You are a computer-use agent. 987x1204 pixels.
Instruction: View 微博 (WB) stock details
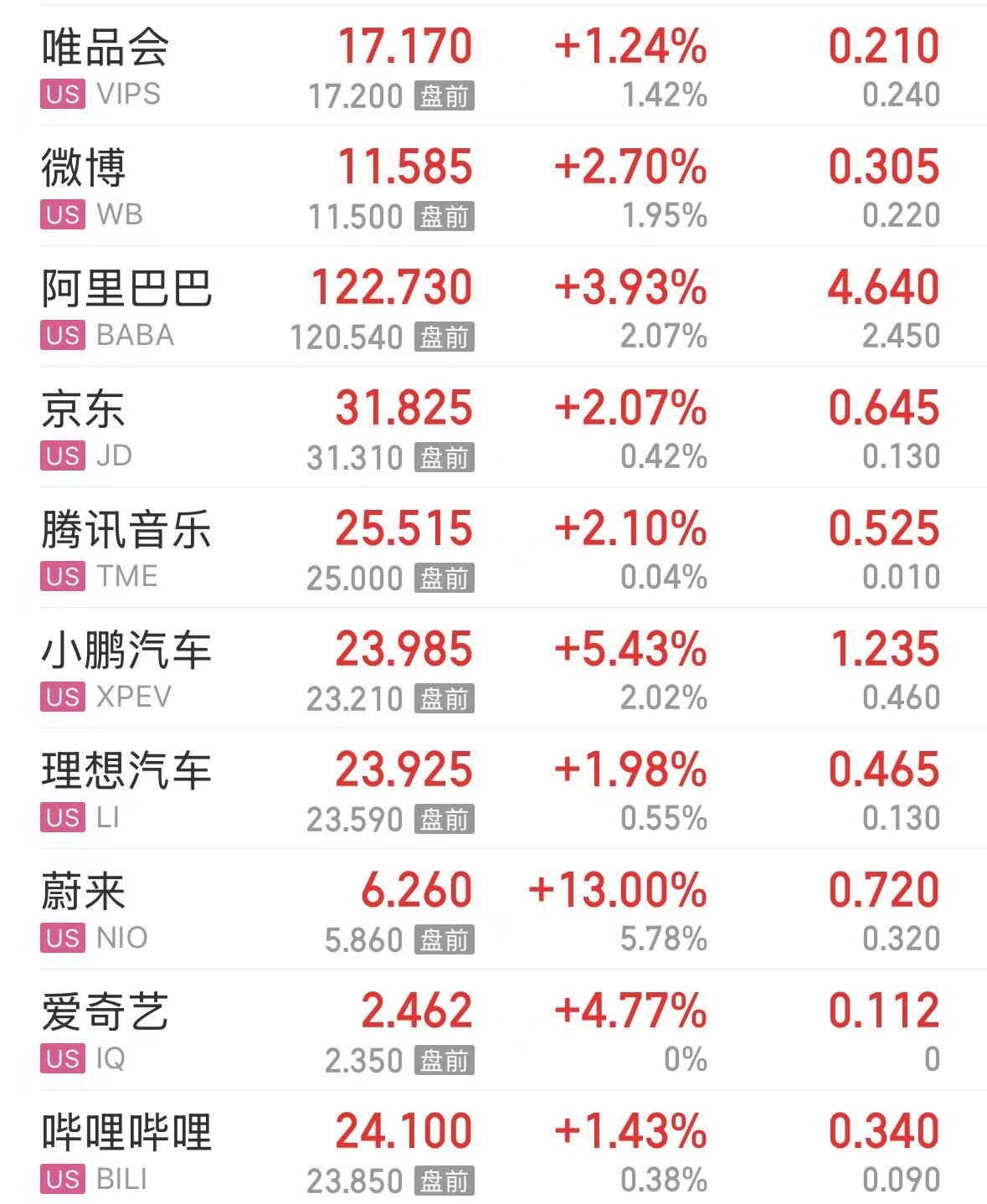84,169
